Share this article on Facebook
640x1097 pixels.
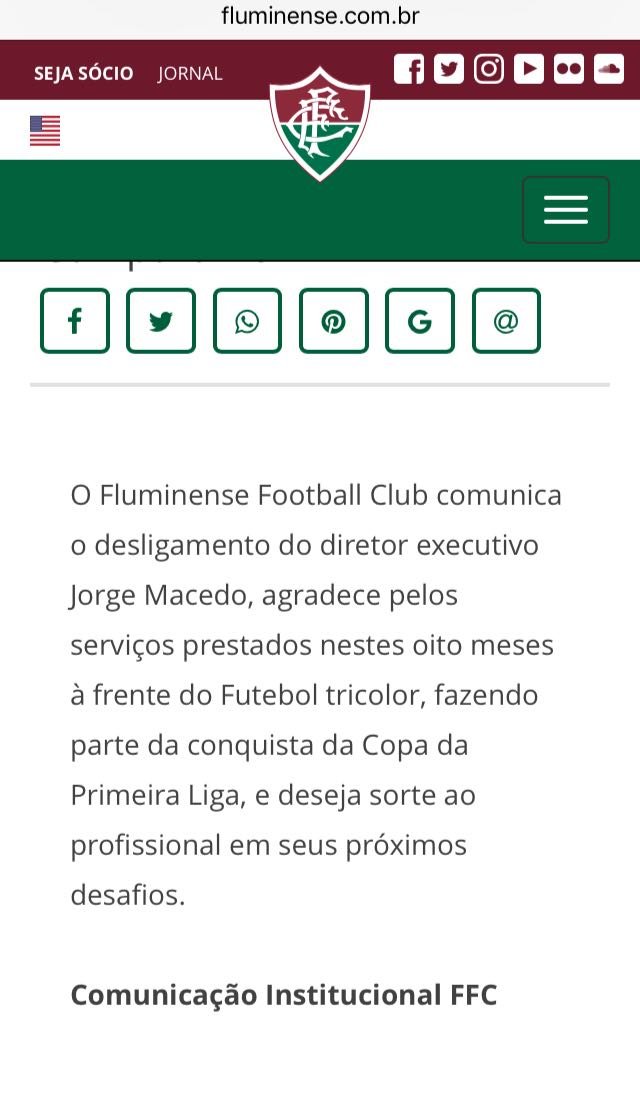75,321
